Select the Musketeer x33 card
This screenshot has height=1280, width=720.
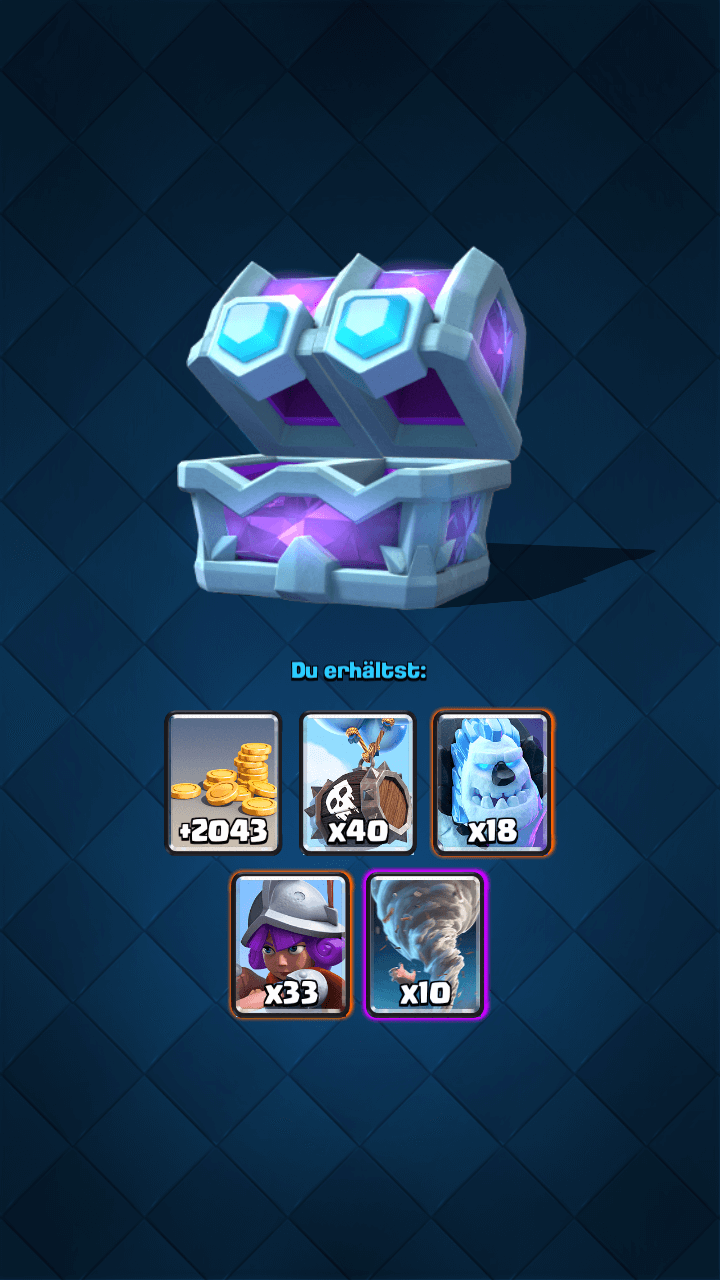291,944
